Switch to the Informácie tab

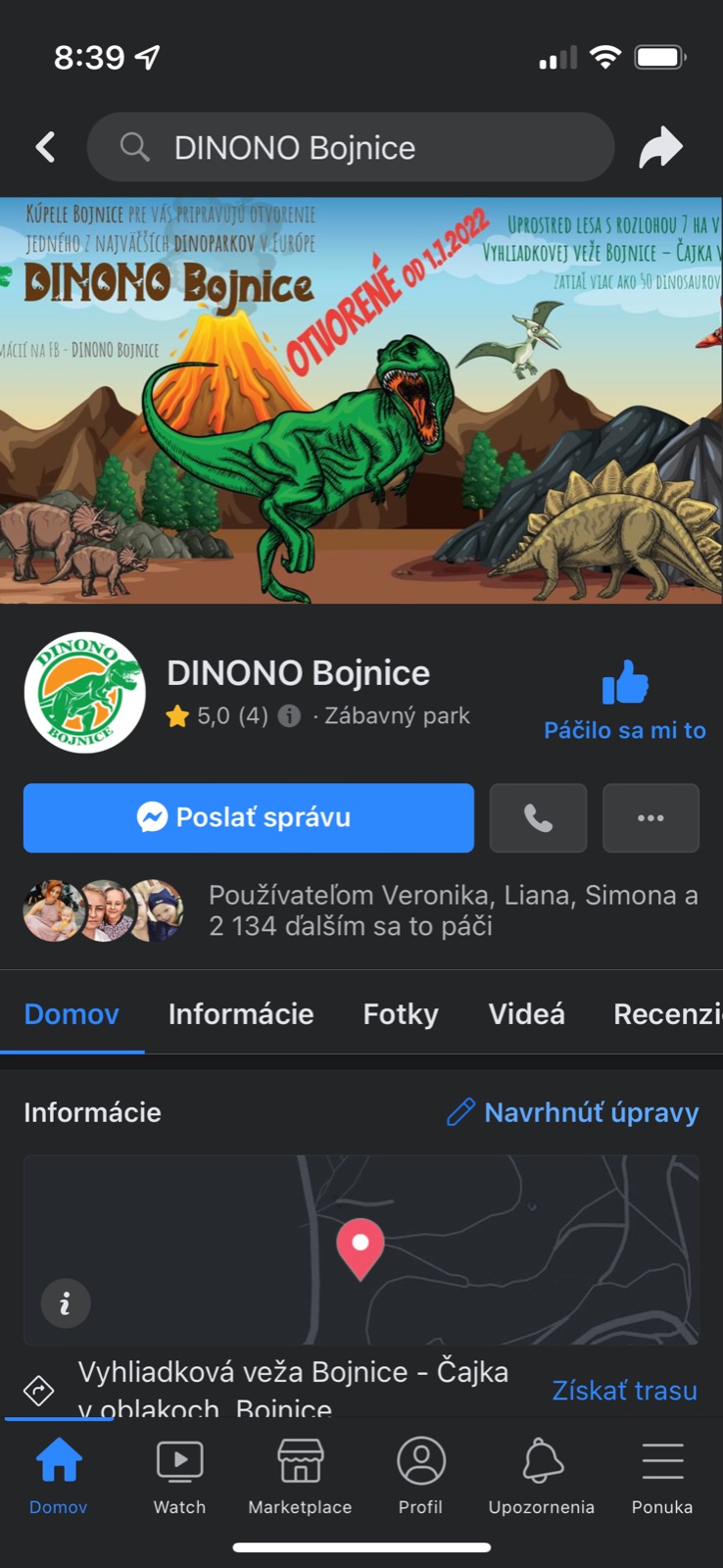[x=241, y=1013]
